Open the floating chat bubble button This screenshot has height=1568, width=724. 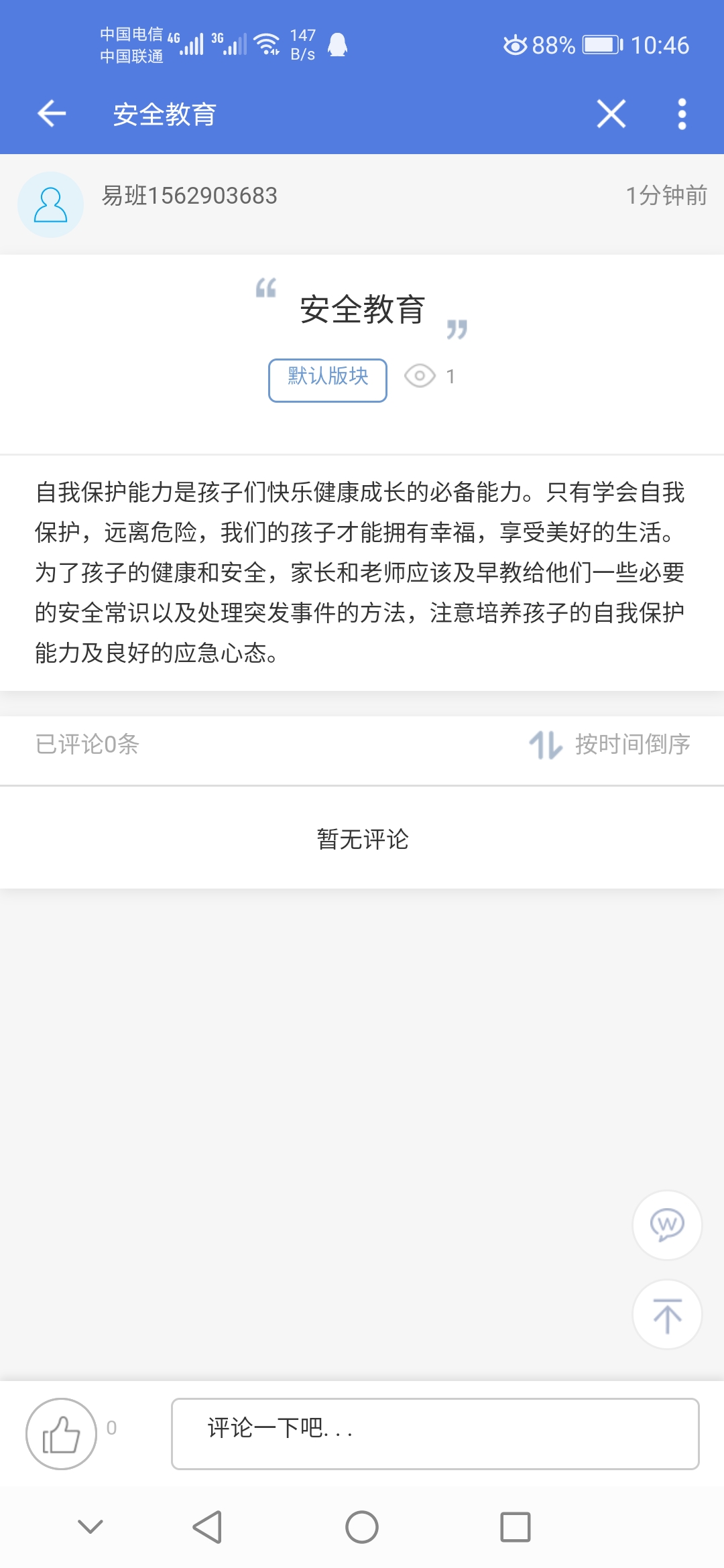click(x=667, y=1225)
